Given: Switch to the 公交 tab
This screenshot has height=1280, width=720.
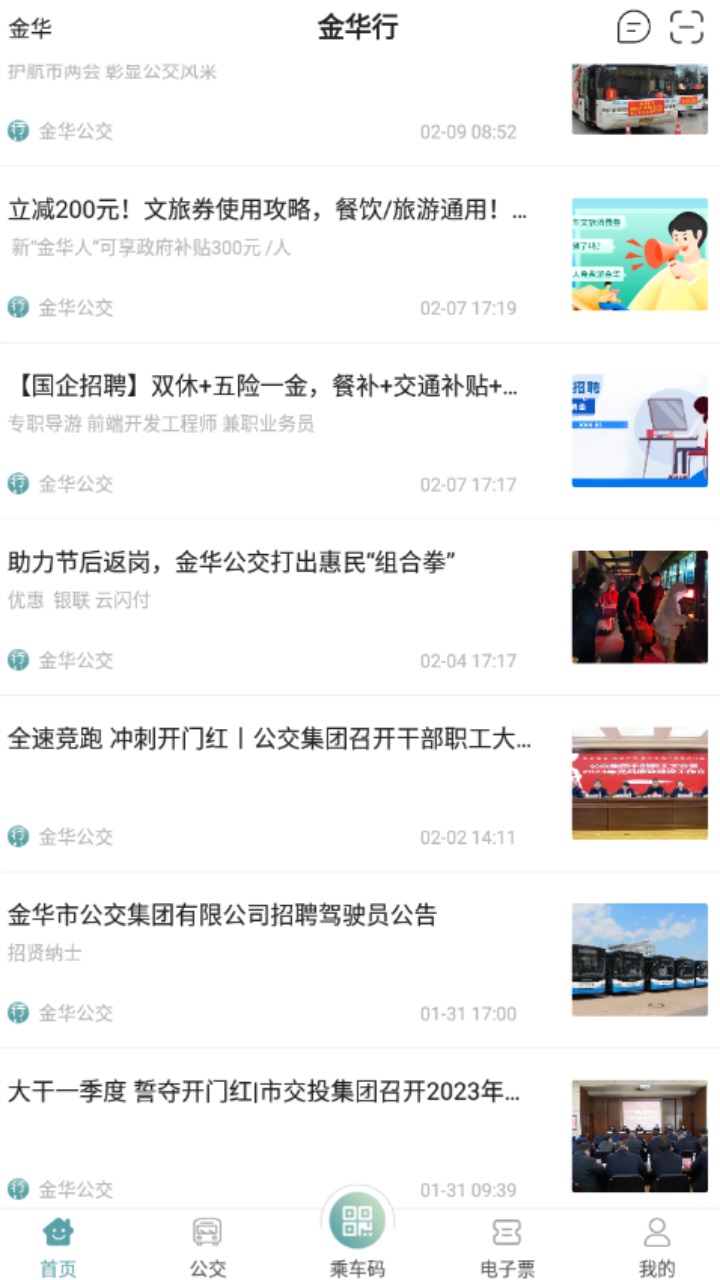Looking at the screenshot, I should (x=207, y=1245).
